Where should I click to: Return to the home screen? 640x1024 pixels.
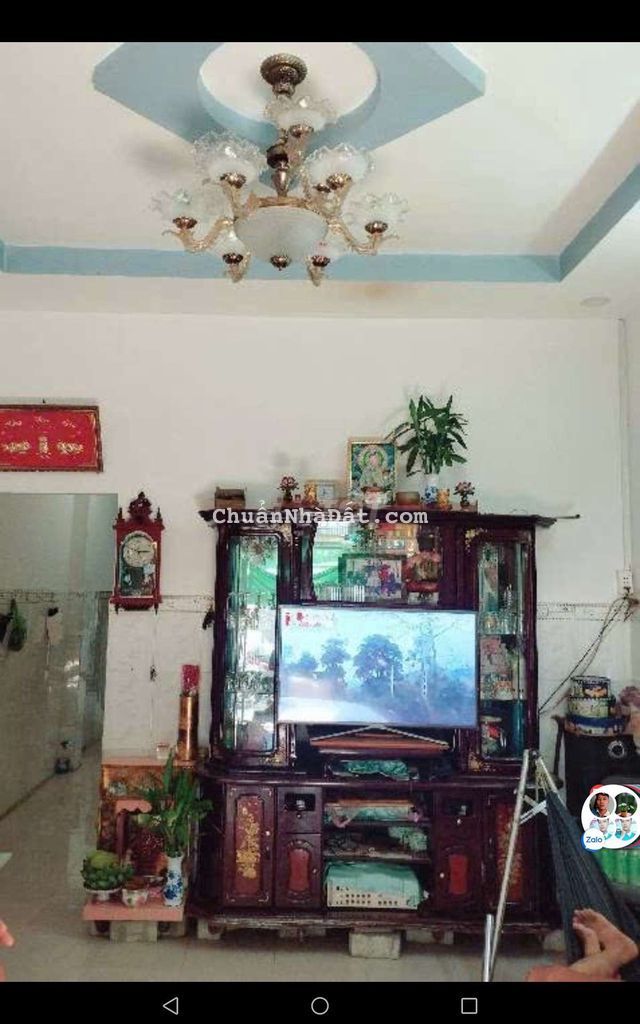click(x=320, y=1004)
